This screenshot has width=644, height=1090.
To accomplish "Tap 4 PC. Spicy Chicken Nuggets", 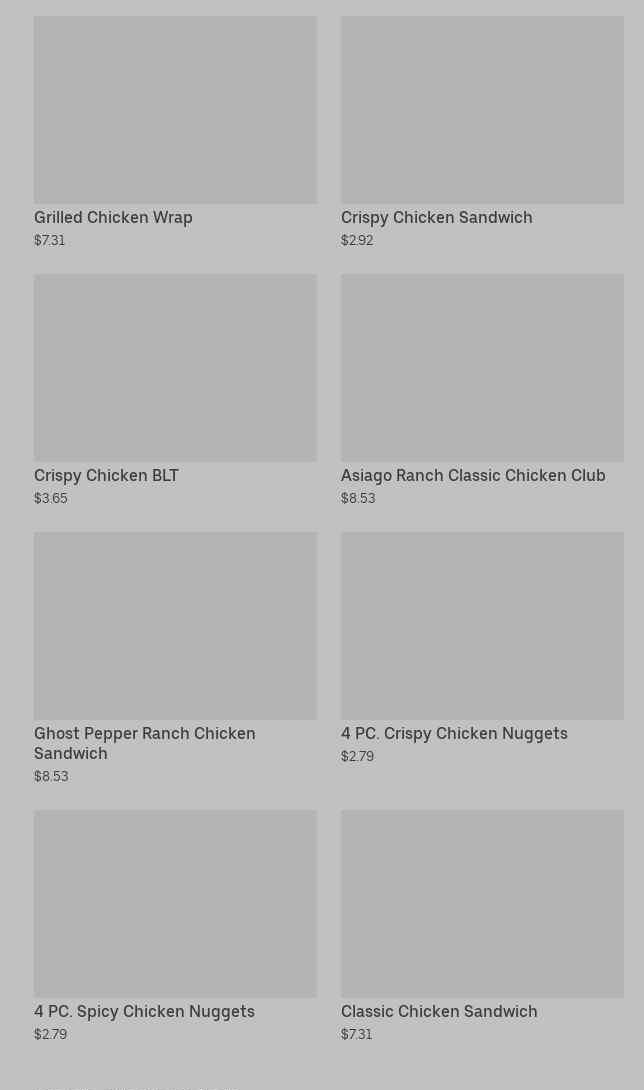I will tap(175, 926).
